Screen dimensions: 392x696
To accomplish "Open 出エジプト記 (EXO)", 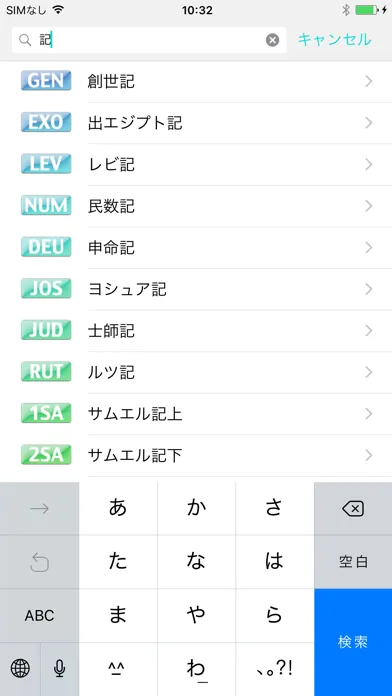I will (x=196, y=123).
